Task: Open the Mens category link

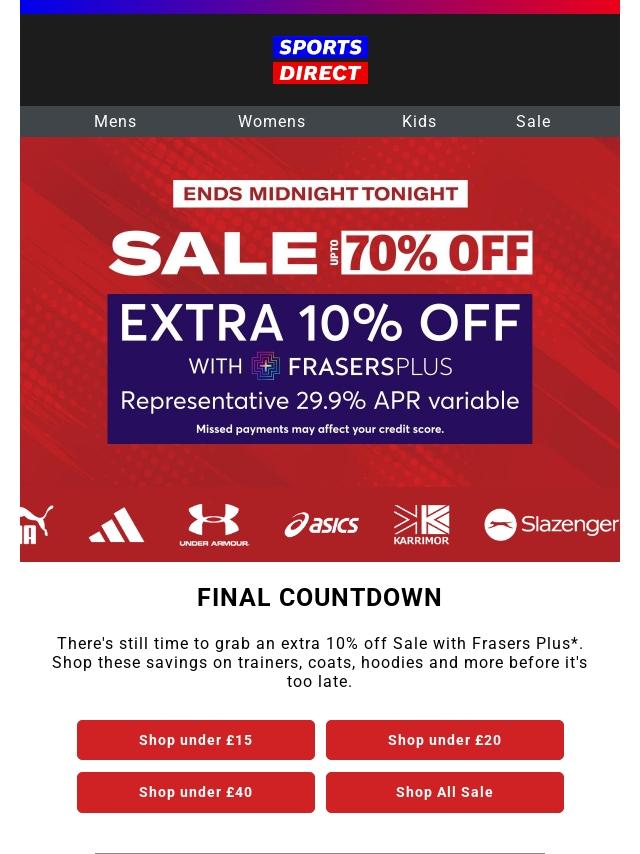Action: coord(115,121)
